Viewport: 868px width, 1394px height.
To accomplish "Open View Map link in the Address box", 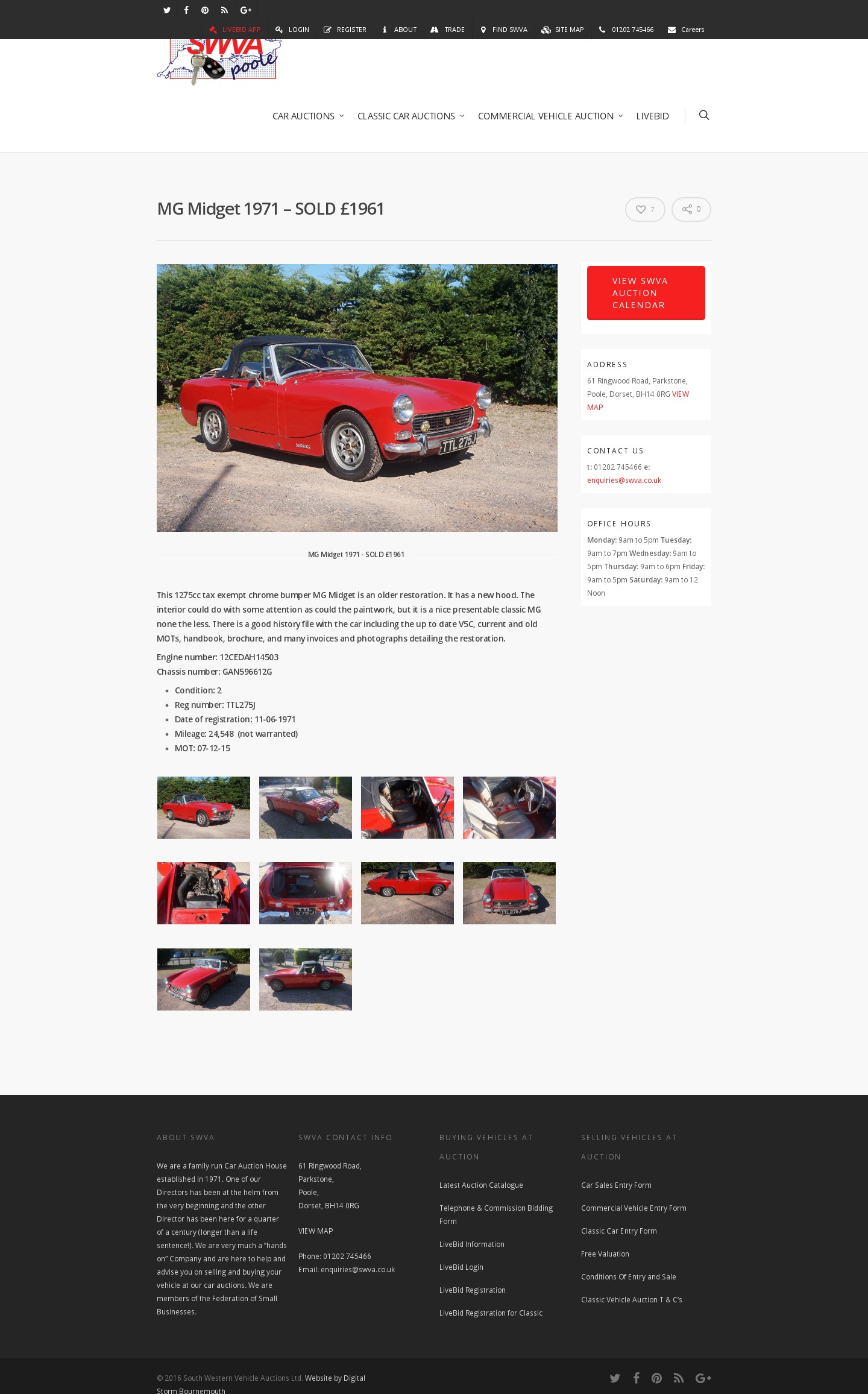I will click(x=680, y=394).
